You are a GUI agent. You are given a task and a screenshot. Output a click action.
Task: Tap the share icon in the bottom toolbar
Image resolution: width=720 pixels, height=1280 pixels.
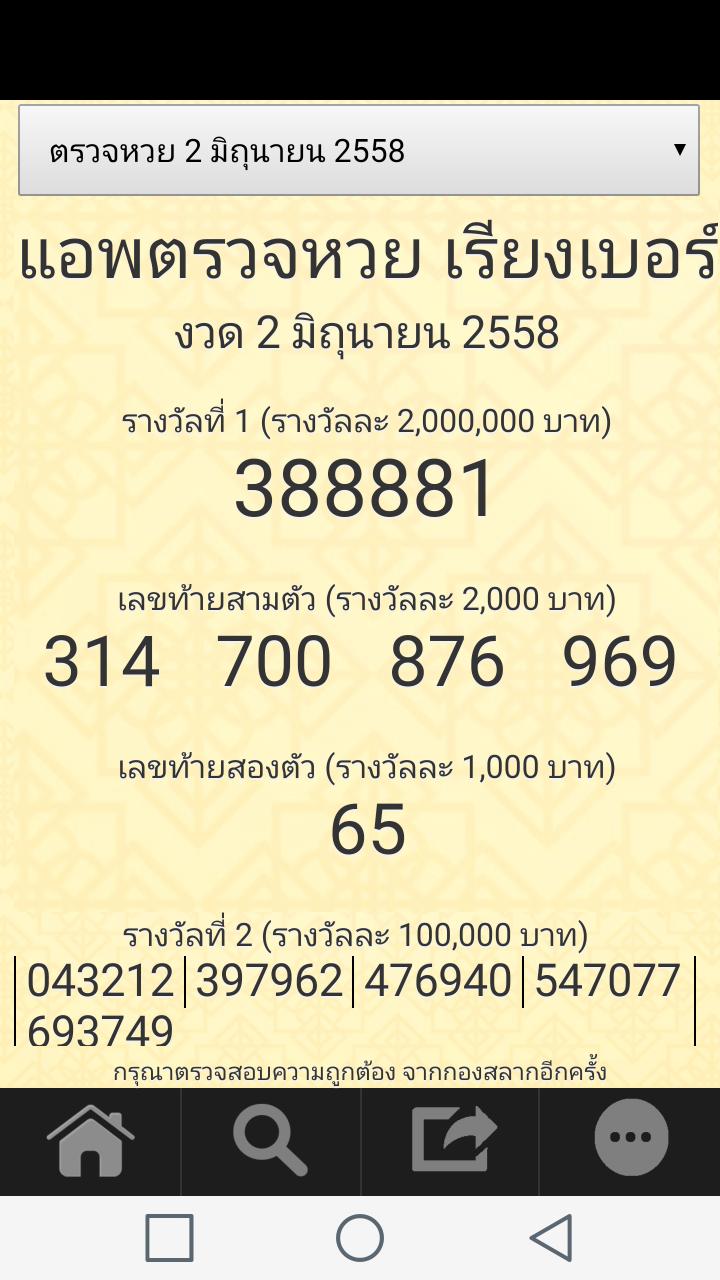(450, 1137)
